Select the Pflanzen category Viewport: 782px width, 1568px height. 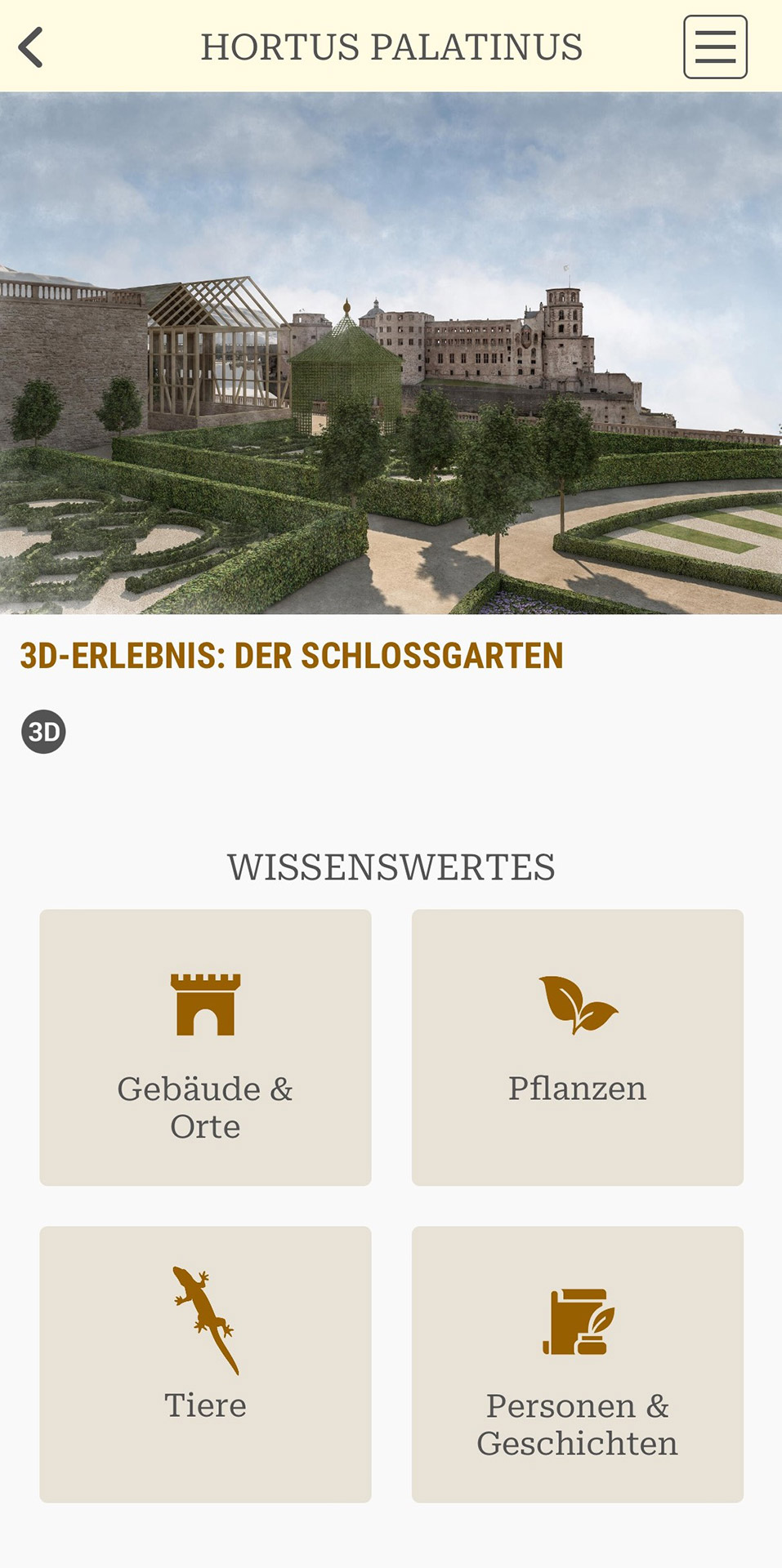click(577, 1047)
